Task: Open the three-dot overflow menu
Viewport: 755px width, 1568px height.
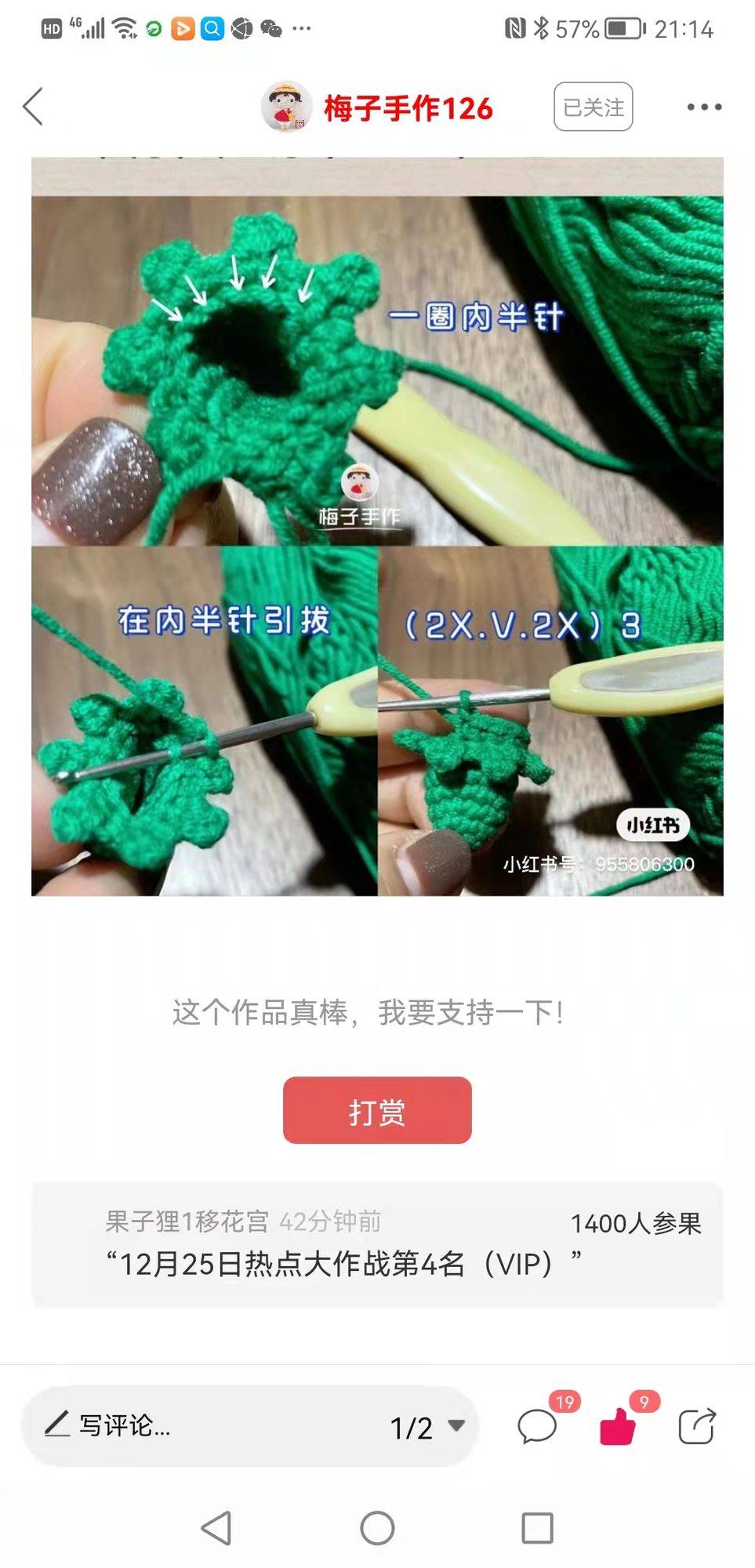Action: (x=704, y=107)
